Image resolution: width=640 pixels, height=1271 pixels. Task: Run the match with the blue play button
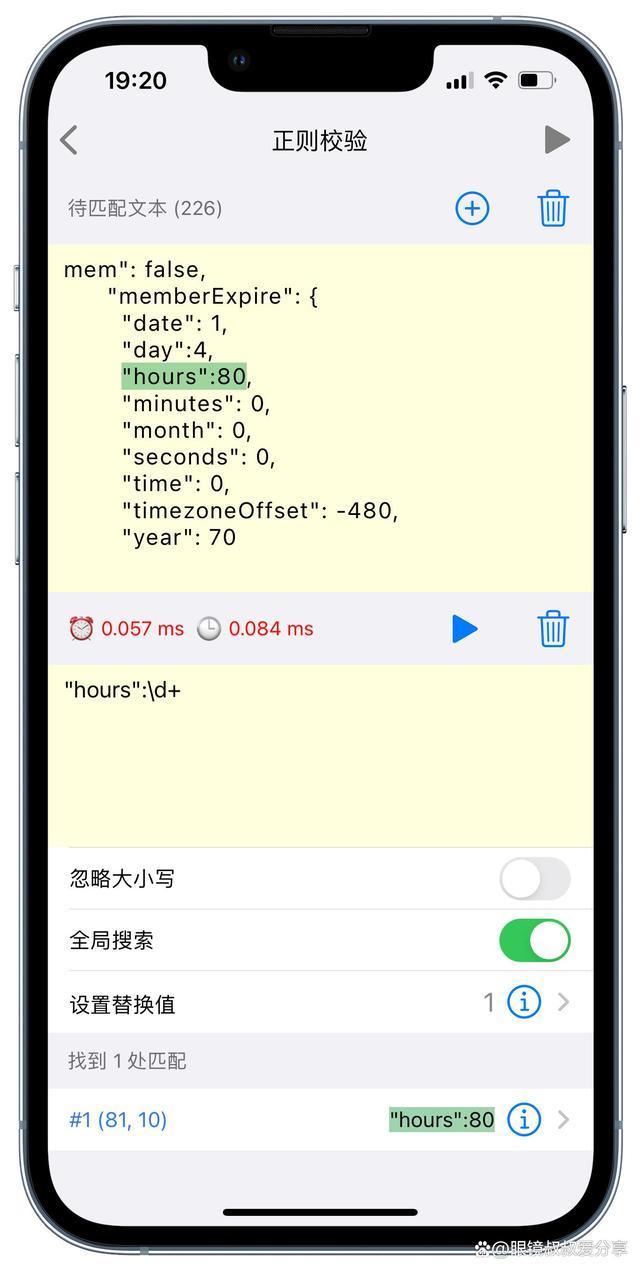click(465, 628)
